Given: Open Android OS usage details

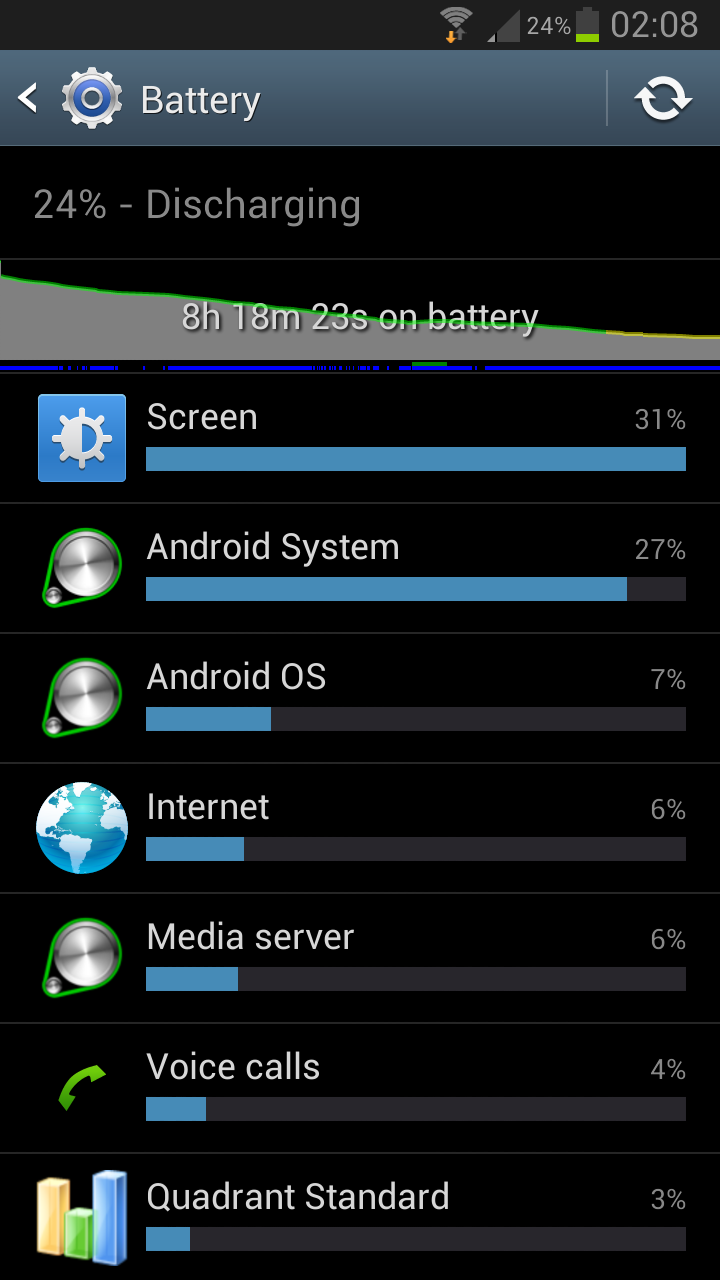Looking at the screenshot, I should tap(360, 698).
